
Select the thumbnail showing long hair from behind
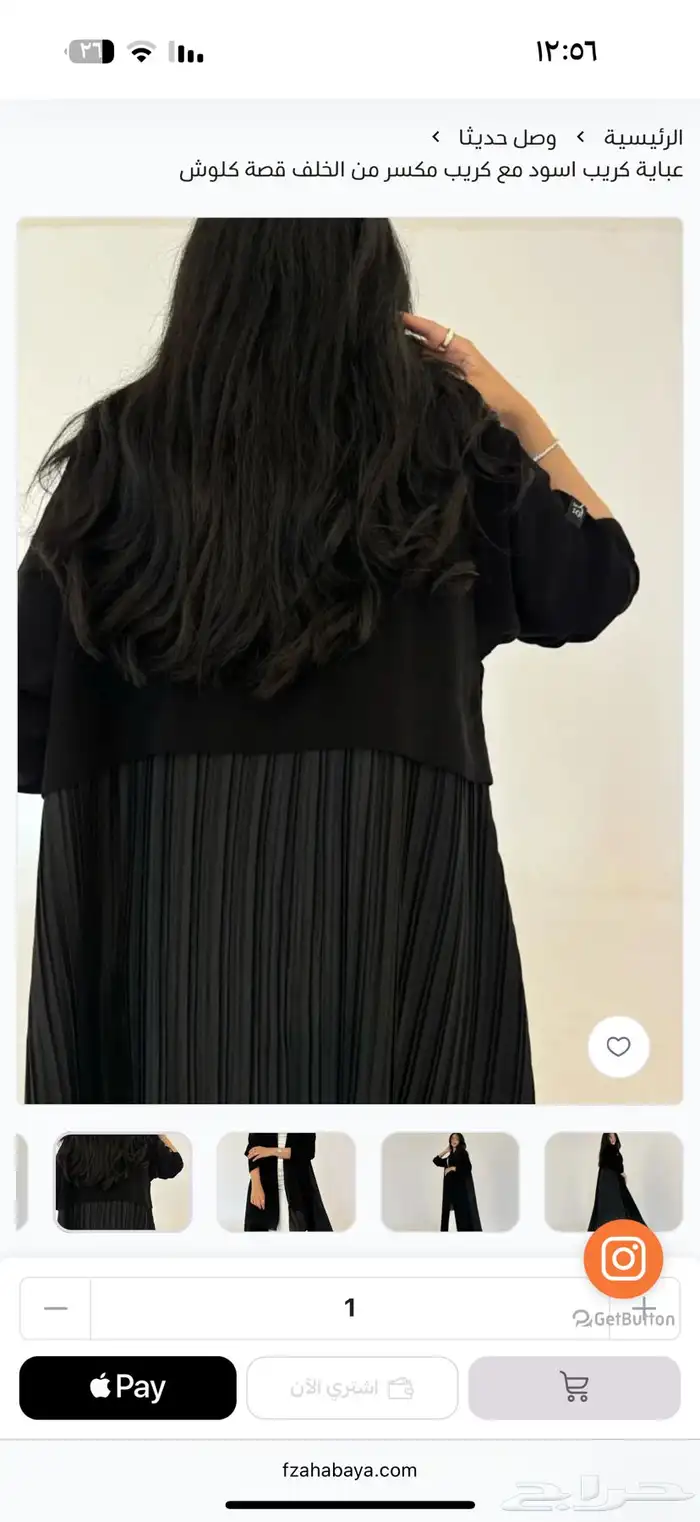122,1181
